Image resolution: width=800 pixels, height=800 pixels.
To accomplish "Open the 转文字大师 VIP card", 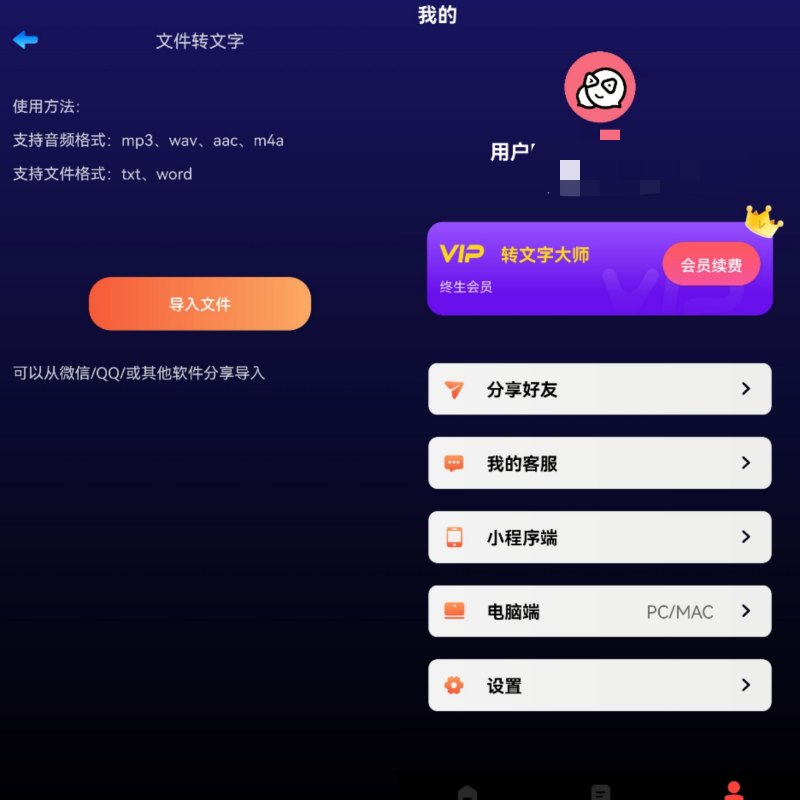I will tap(540, 268).
